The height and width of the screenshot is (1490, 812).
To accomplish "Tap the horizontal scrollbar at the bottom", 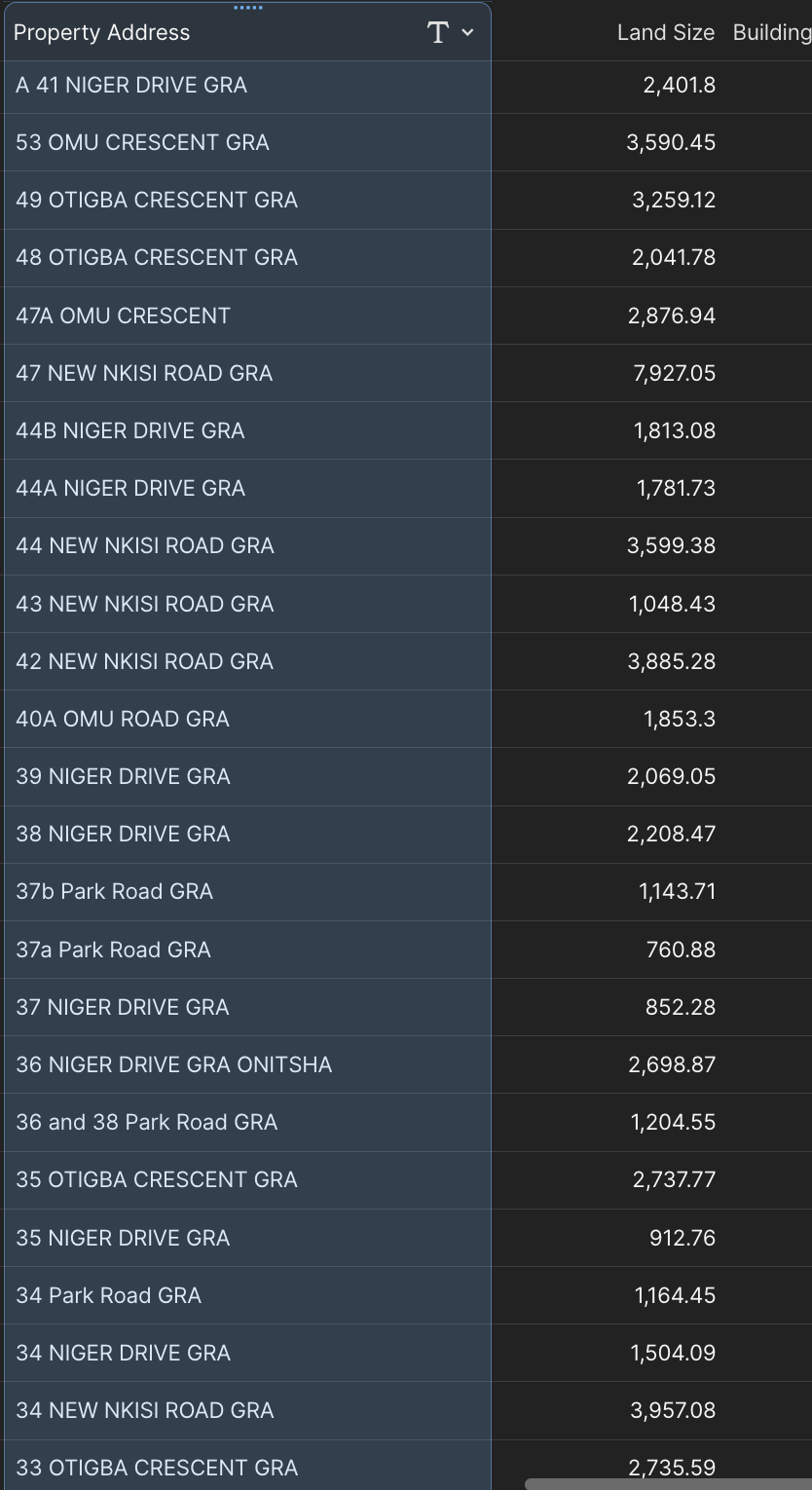I will pos(668,1484).
